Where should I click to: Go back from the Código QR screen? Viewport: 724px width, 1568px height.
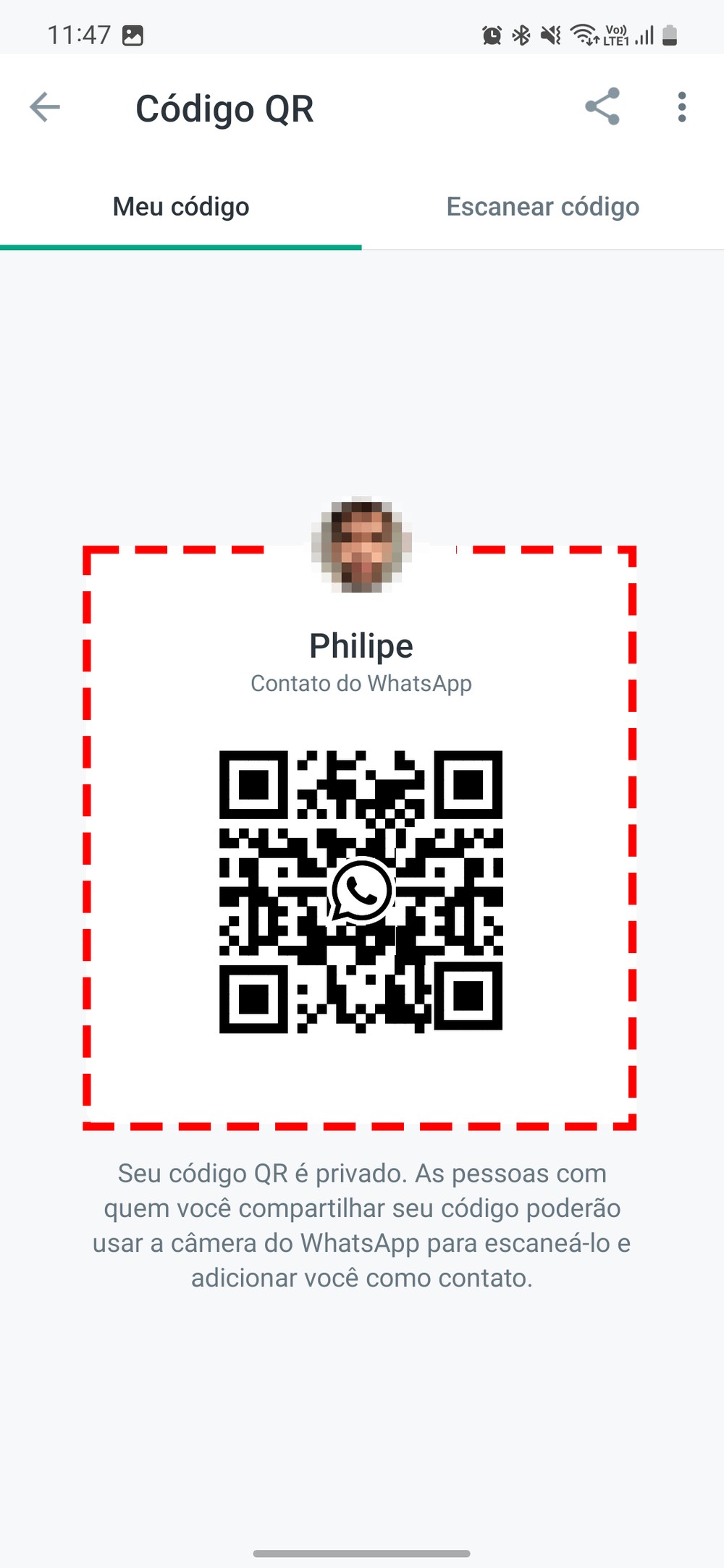[45, 108]
